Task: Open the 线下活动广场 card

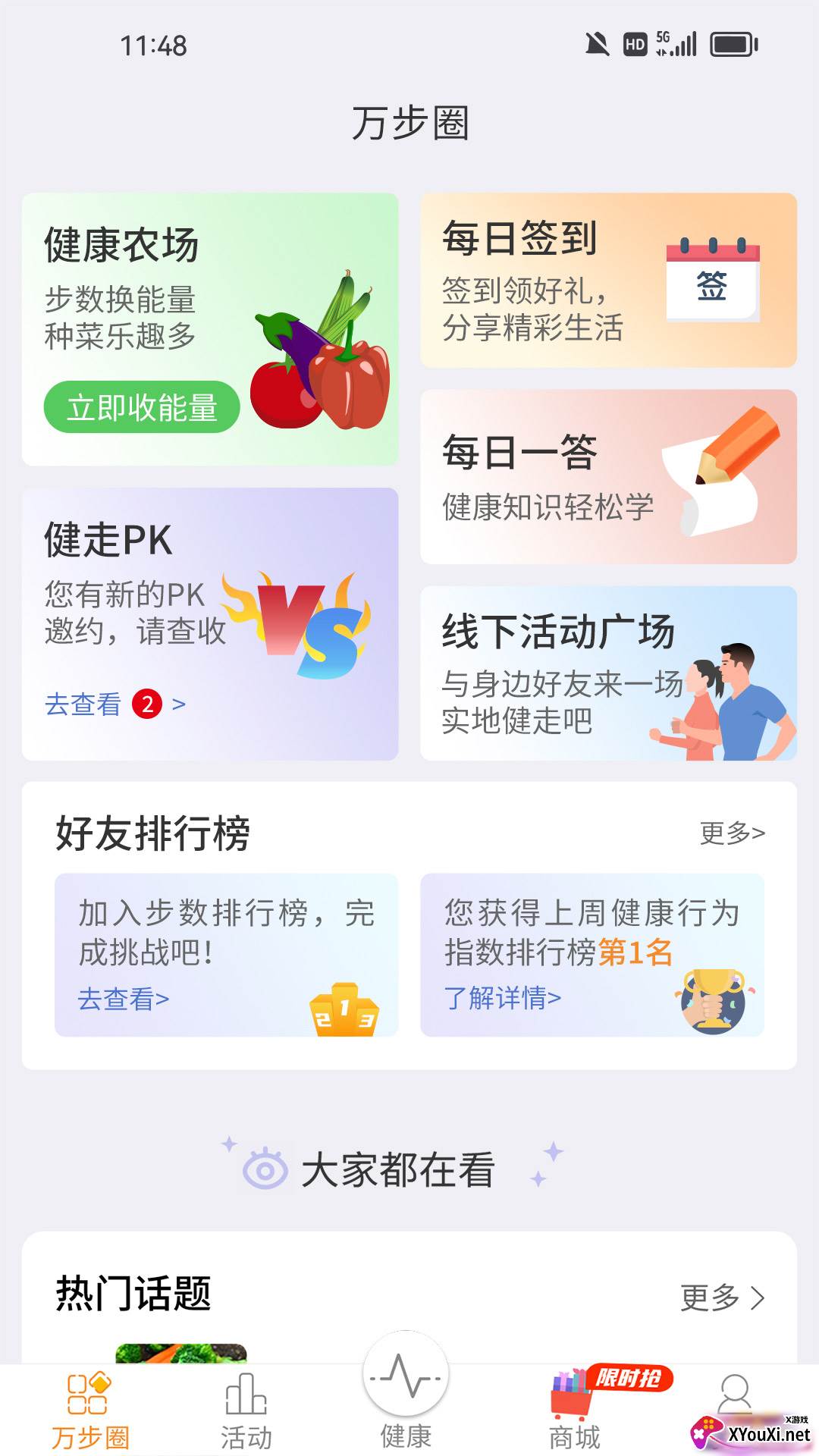Action: point(608,673)
